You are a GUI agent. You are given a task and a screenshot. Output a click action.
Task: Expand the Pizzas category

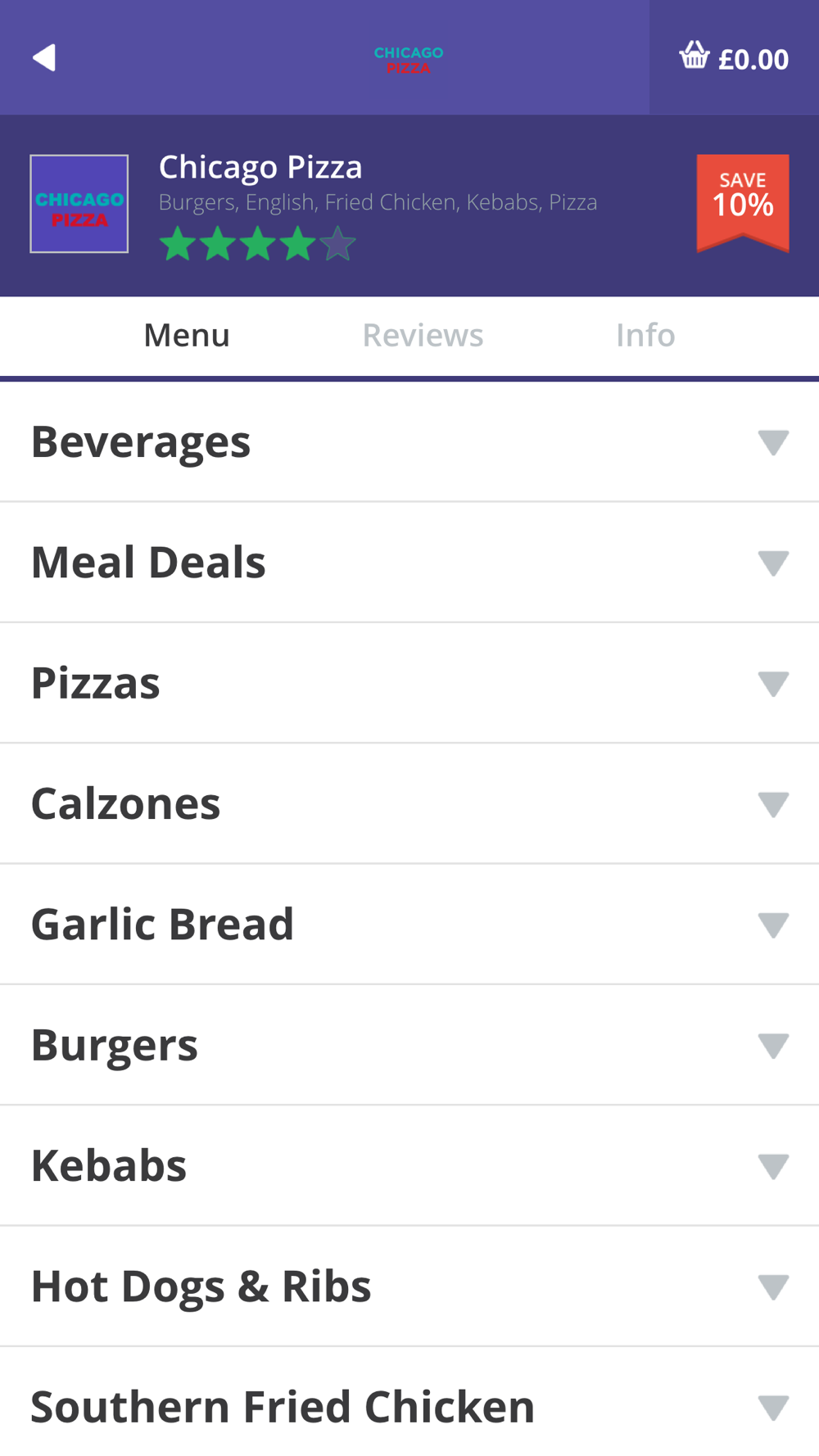tap(409, 683)
